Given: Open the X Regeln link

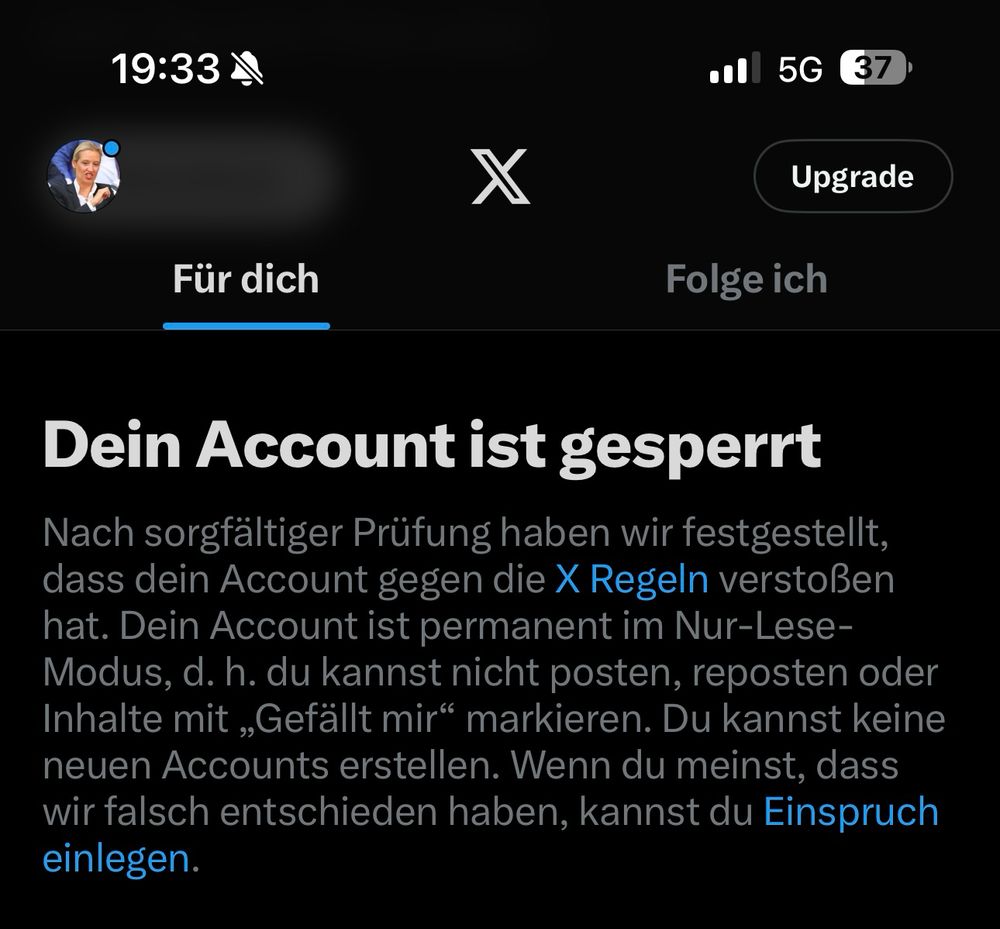Looking at the screenshot, I should [x=631, y=579].
